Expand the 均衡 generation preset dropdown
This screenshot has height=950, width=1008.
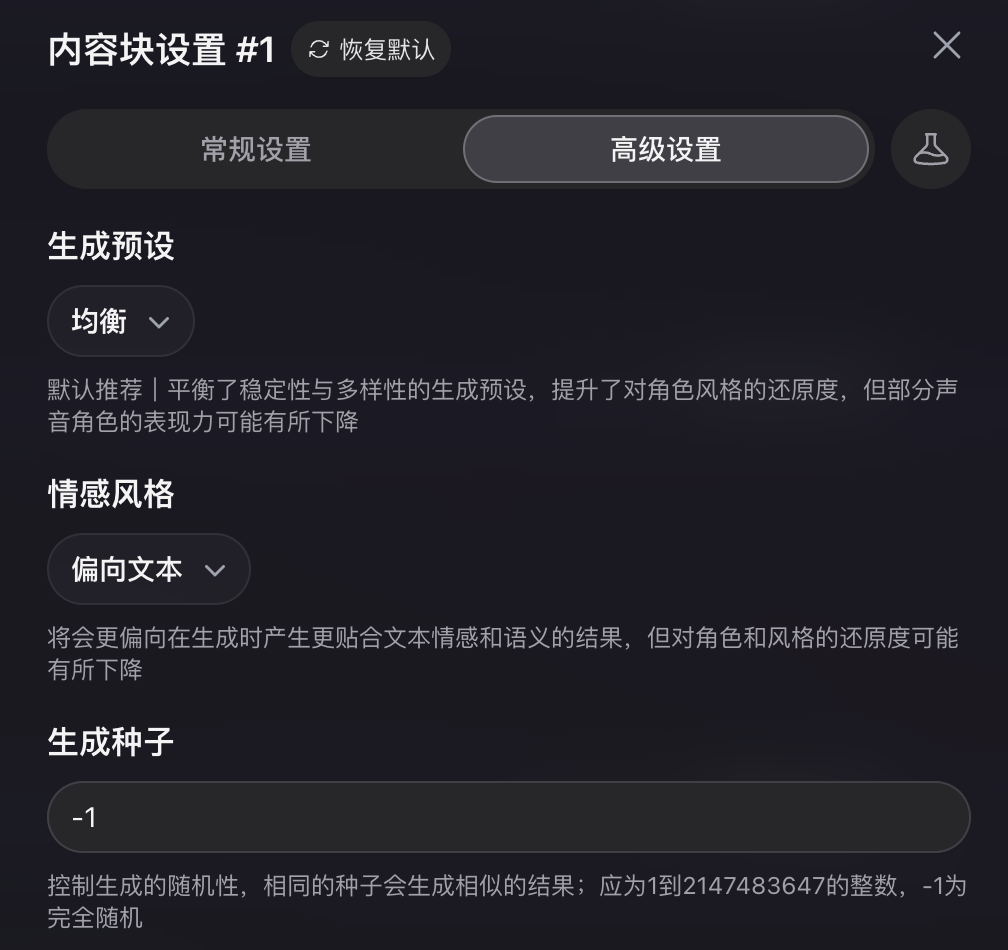(x=121, y=321)
